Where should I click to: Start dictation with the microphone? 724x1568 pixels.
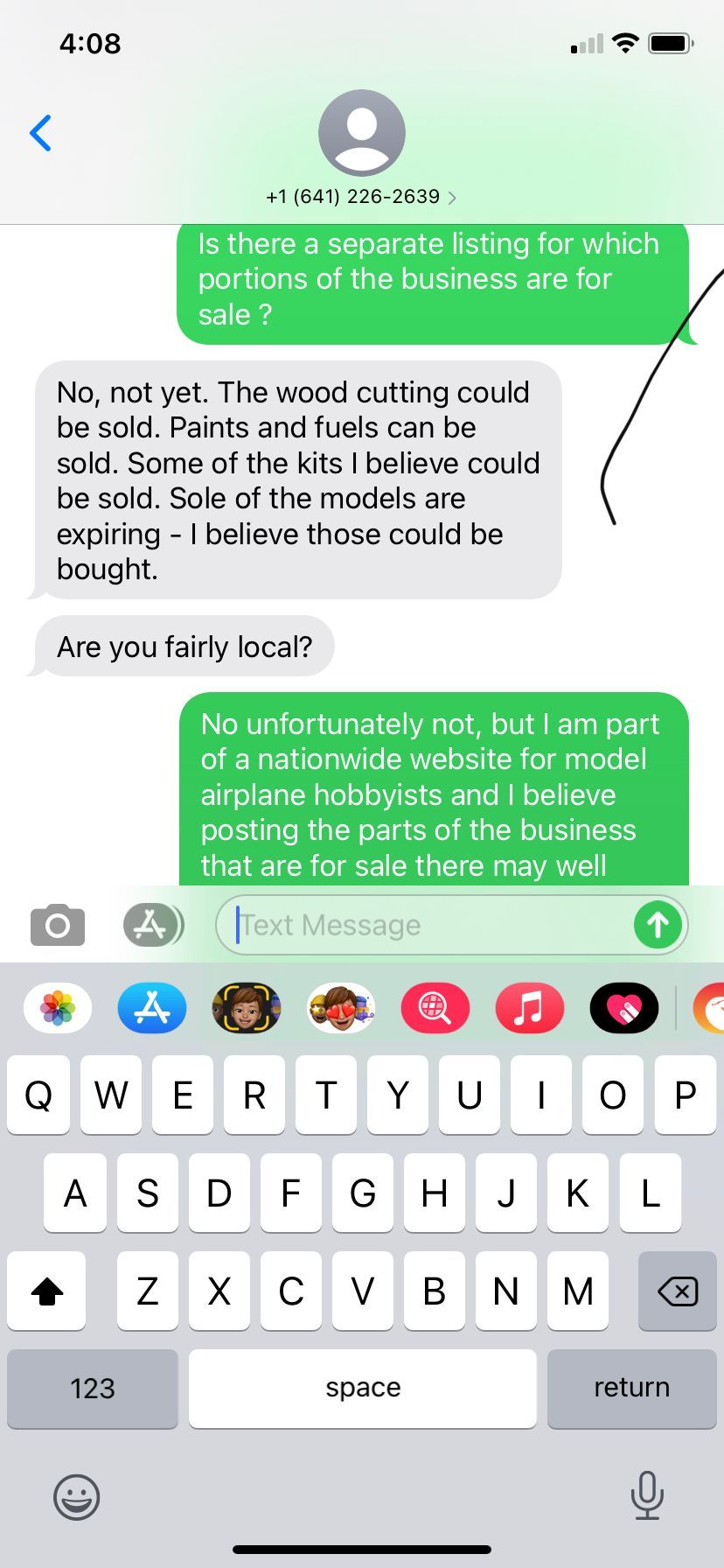[647, 1495]
